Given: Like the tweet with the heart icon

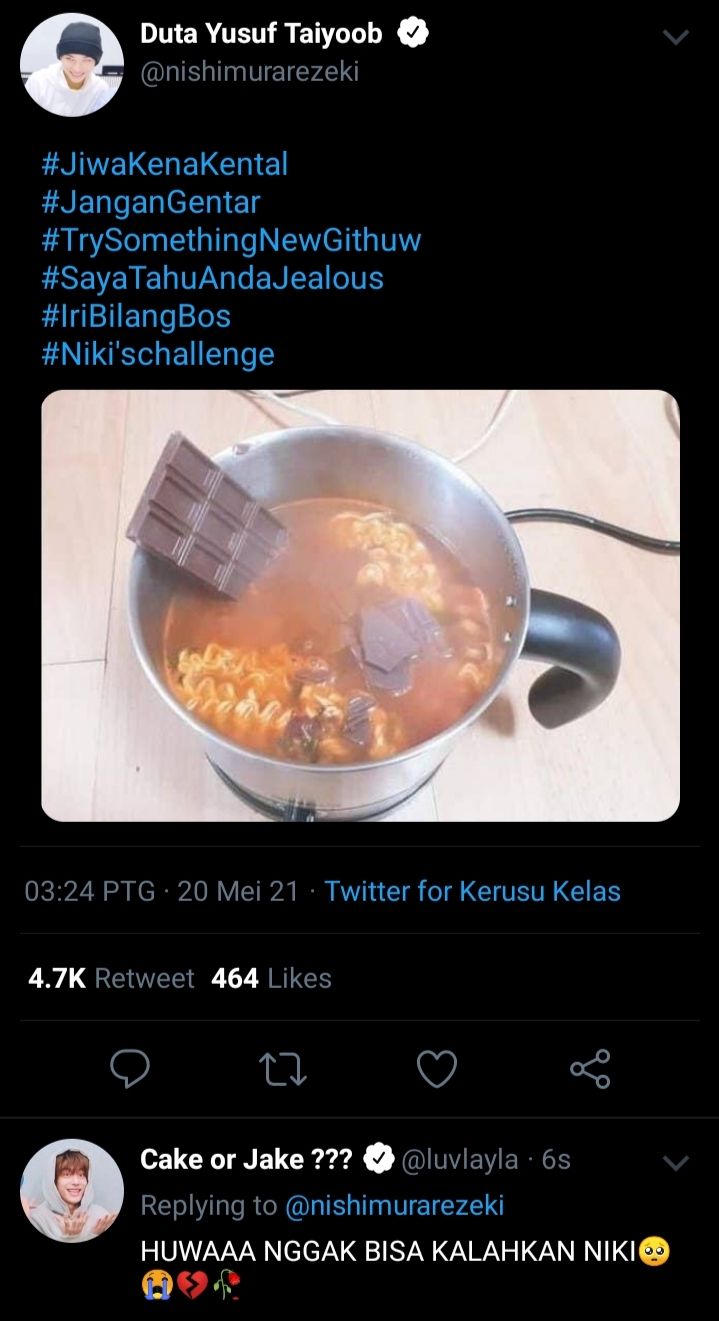Looking at the screenshot, I should coord(436,1069).
